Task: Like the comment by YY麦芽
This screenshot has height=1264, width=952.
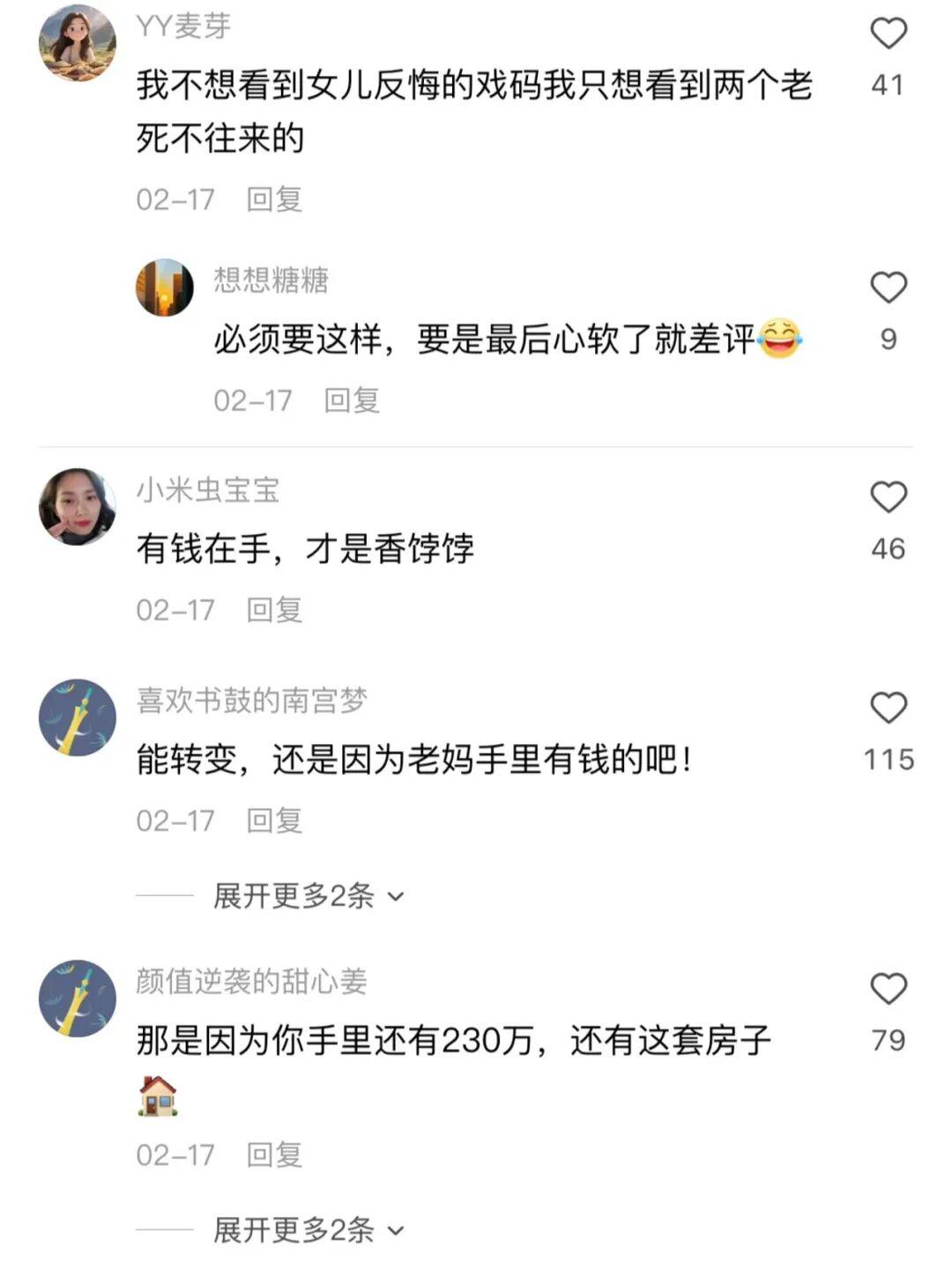Action: pos(888,33)
